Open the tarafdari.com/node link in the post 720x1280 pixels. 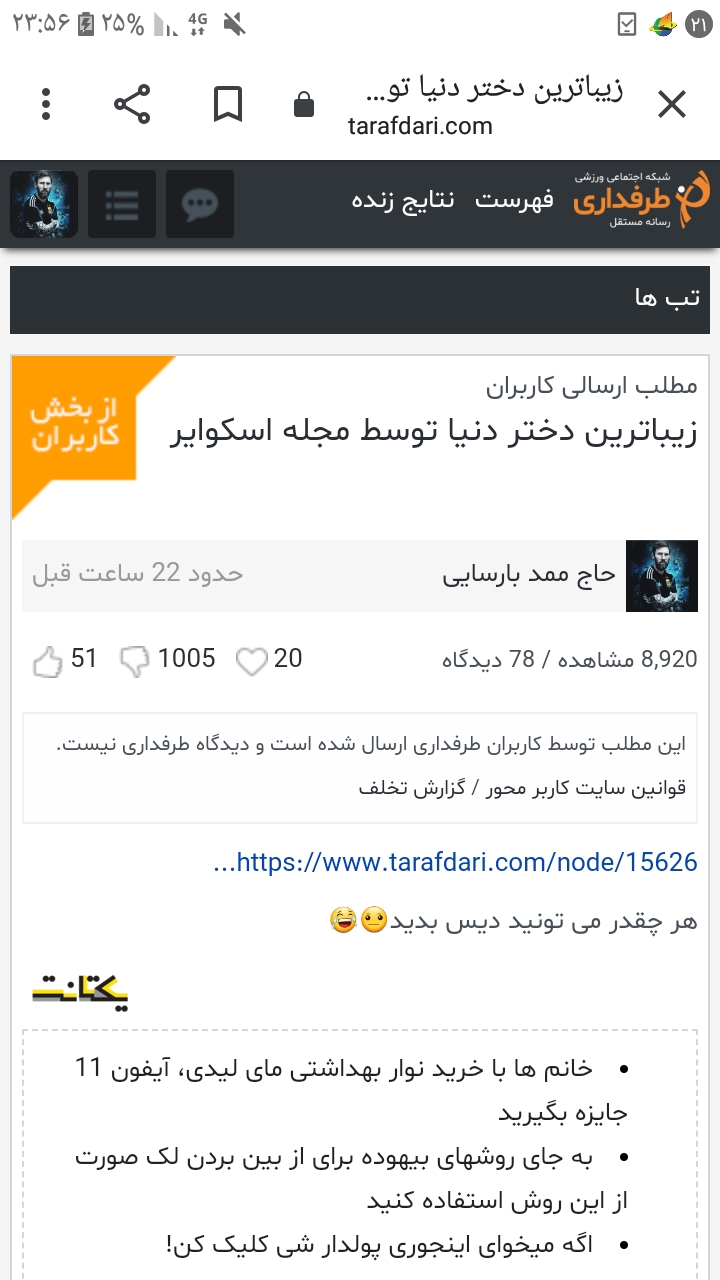(455, 862)
